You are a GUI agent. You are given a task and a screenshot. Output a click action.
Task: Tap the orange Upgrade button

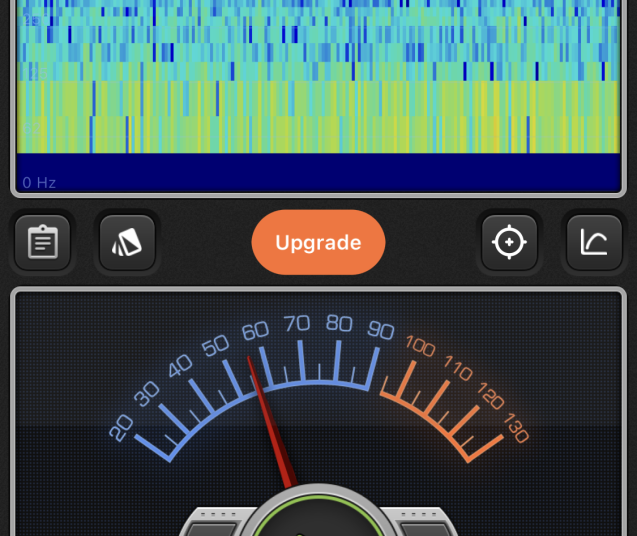point(318,242)
